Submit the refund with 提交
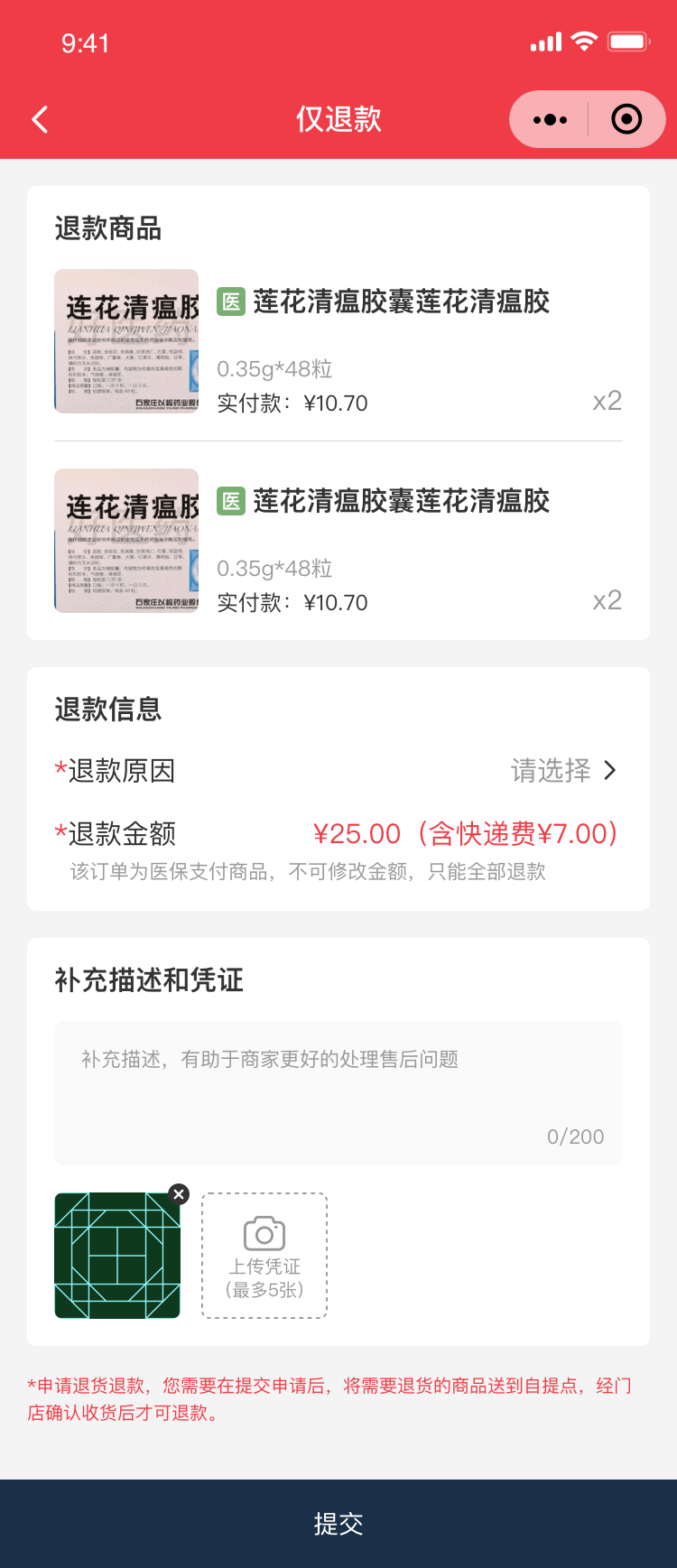 pos(338,1524)
